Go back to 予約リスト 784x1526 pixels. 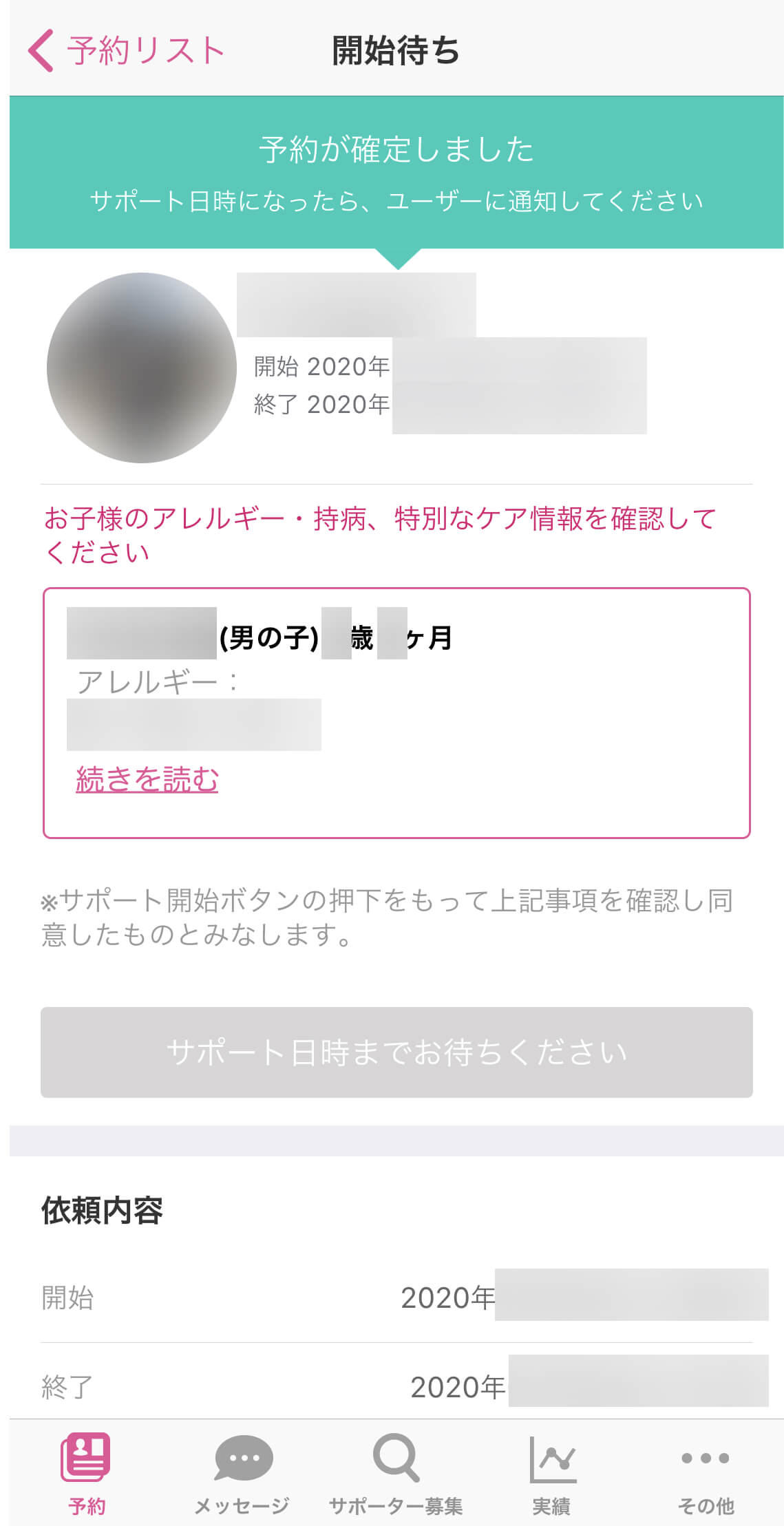[x=127, y=51]
